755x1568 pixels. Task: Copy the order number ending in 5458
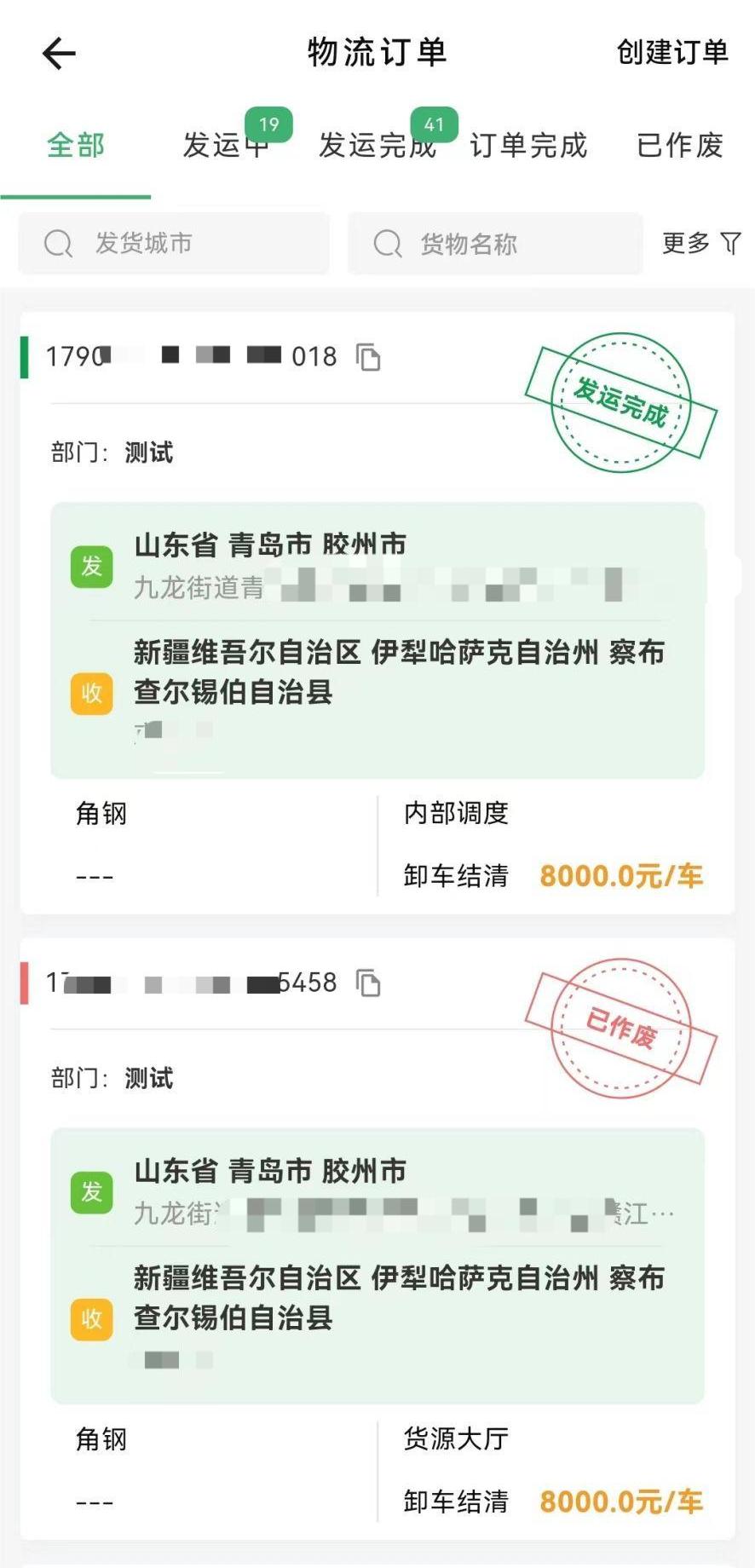click(368, 983)
